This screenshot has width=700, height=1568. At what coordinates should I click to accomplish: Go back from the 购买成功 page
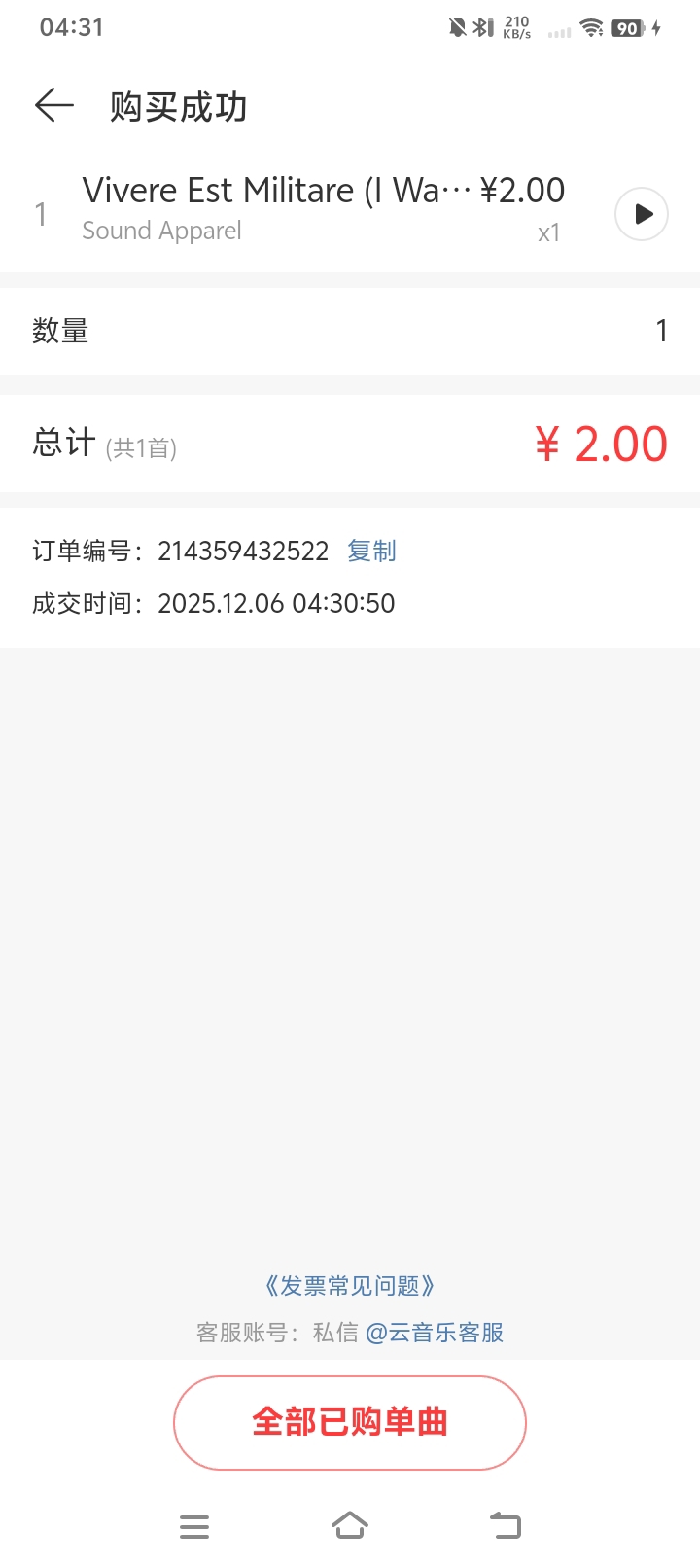pyautogui.click(x=54, y=105)
